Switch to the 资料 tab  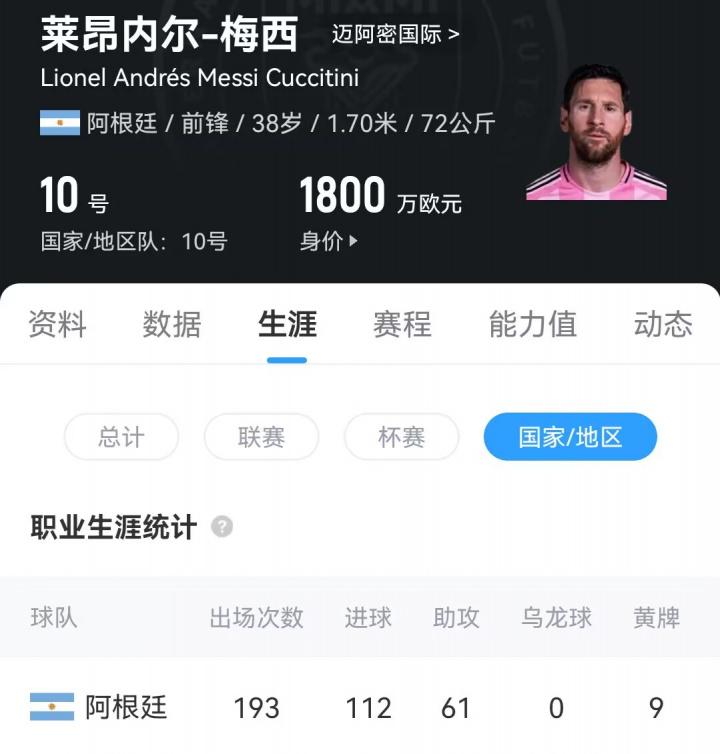pos(57,324)
